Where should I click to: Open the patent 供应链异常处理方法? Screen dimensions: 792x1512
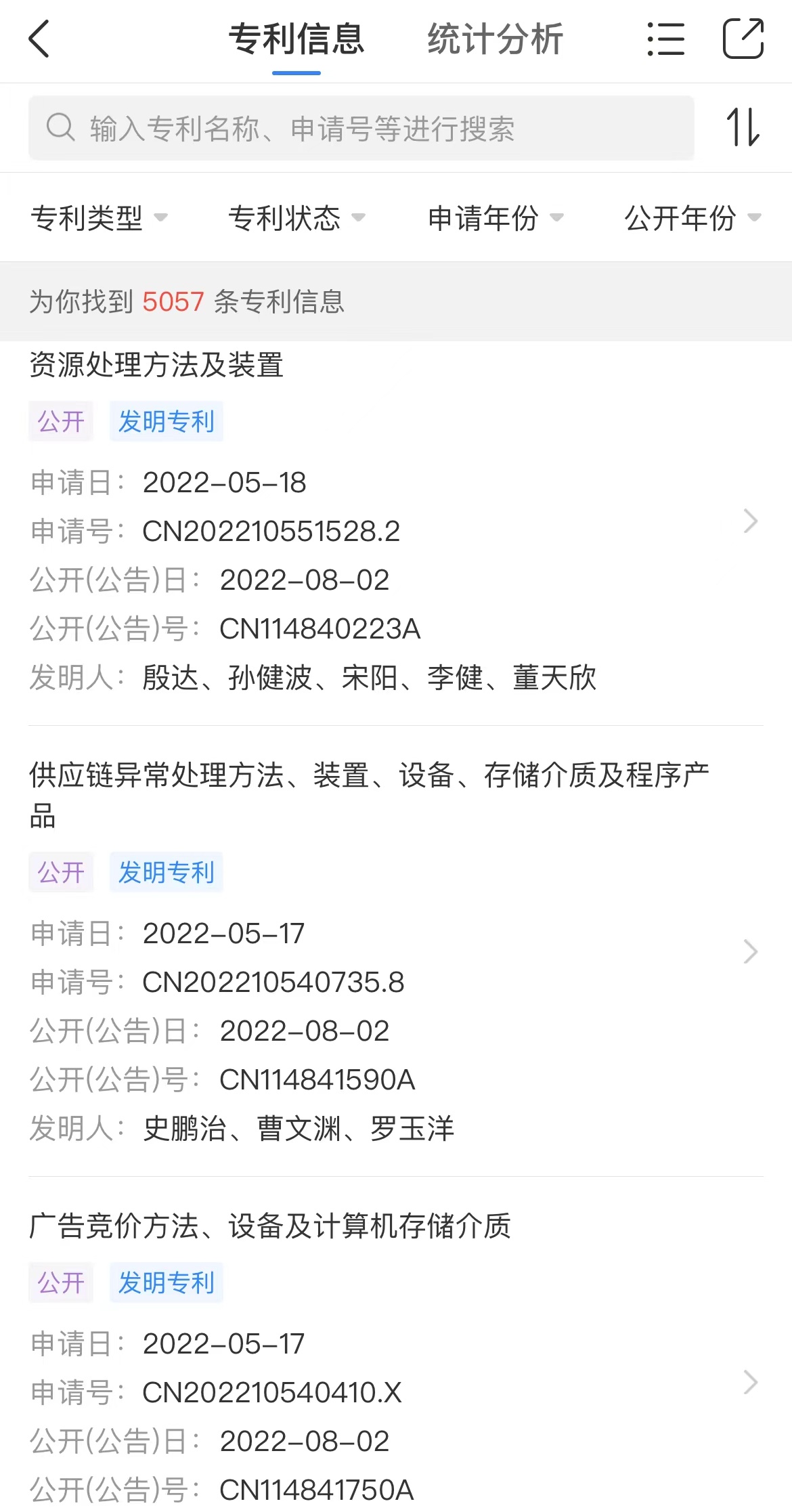pos(396,951)
